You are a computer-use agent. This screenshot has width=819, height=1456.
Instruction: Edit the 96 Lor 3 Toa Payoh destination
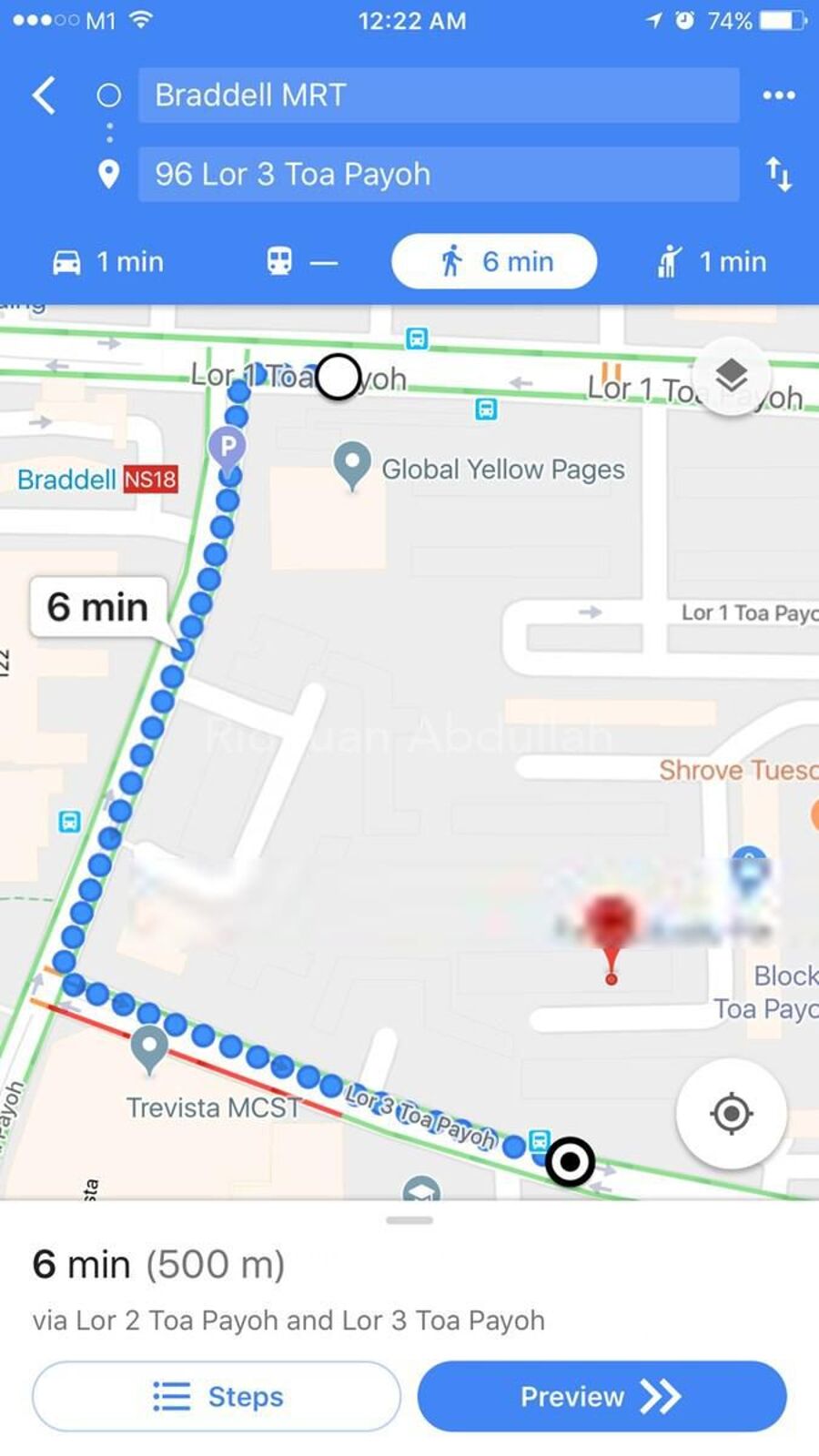tap(439, 174)
